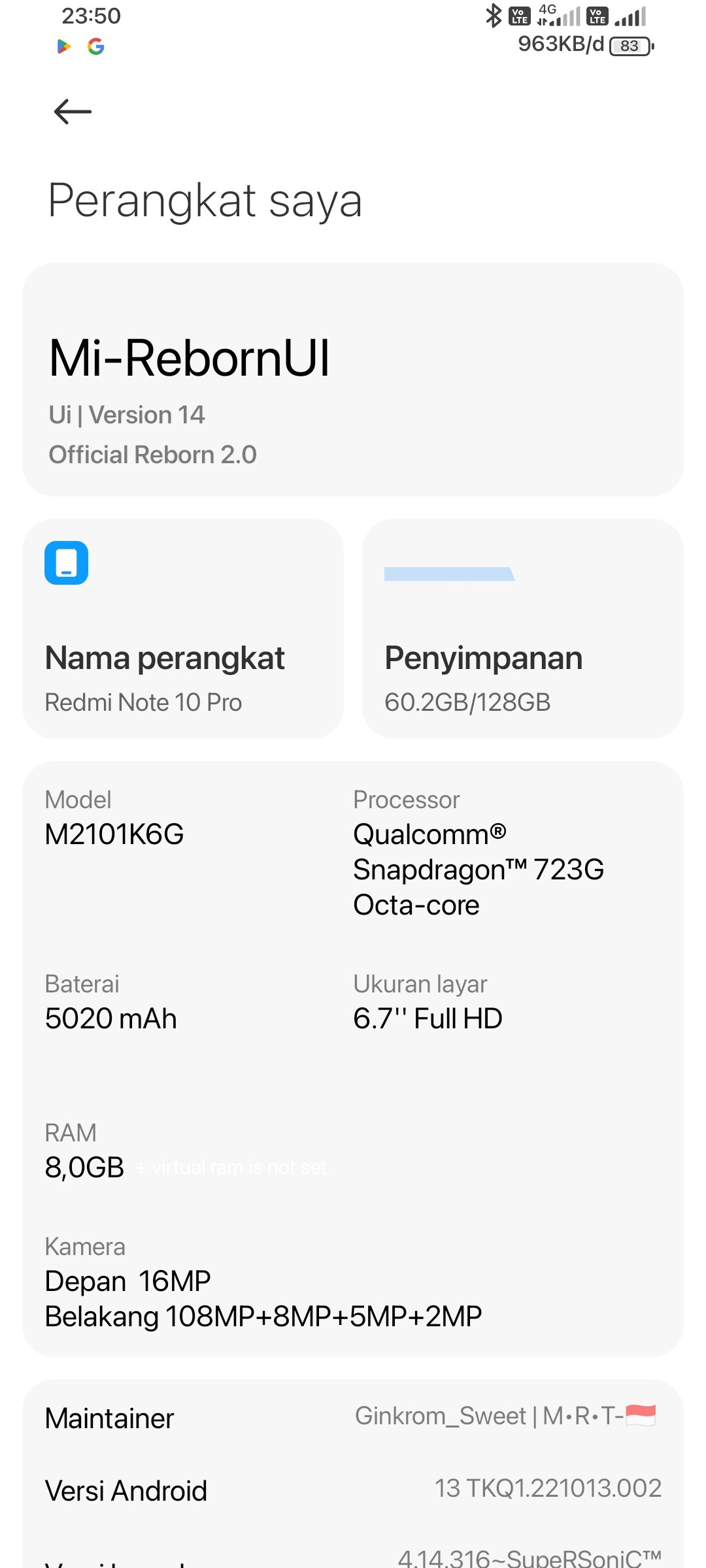This screenshot has height=1568, width=706.
Task: Open the Mi-RebornUI version card
Action: click(x=353, y=380)
